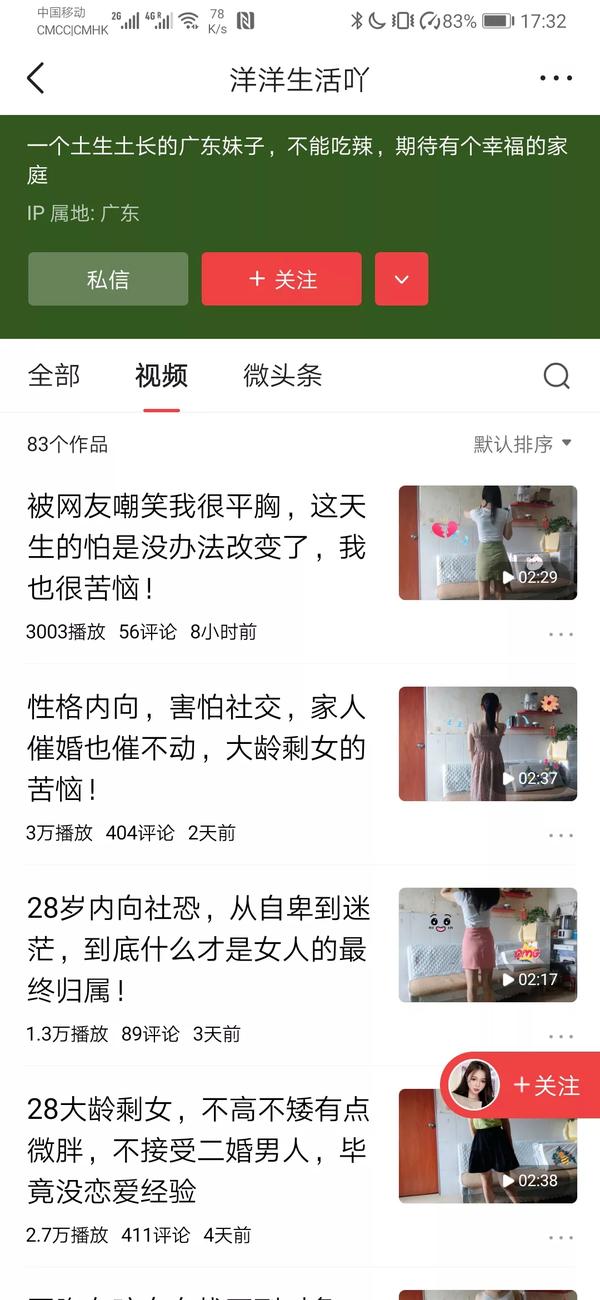Open more options for the 2.7万播放 video

561,1237
